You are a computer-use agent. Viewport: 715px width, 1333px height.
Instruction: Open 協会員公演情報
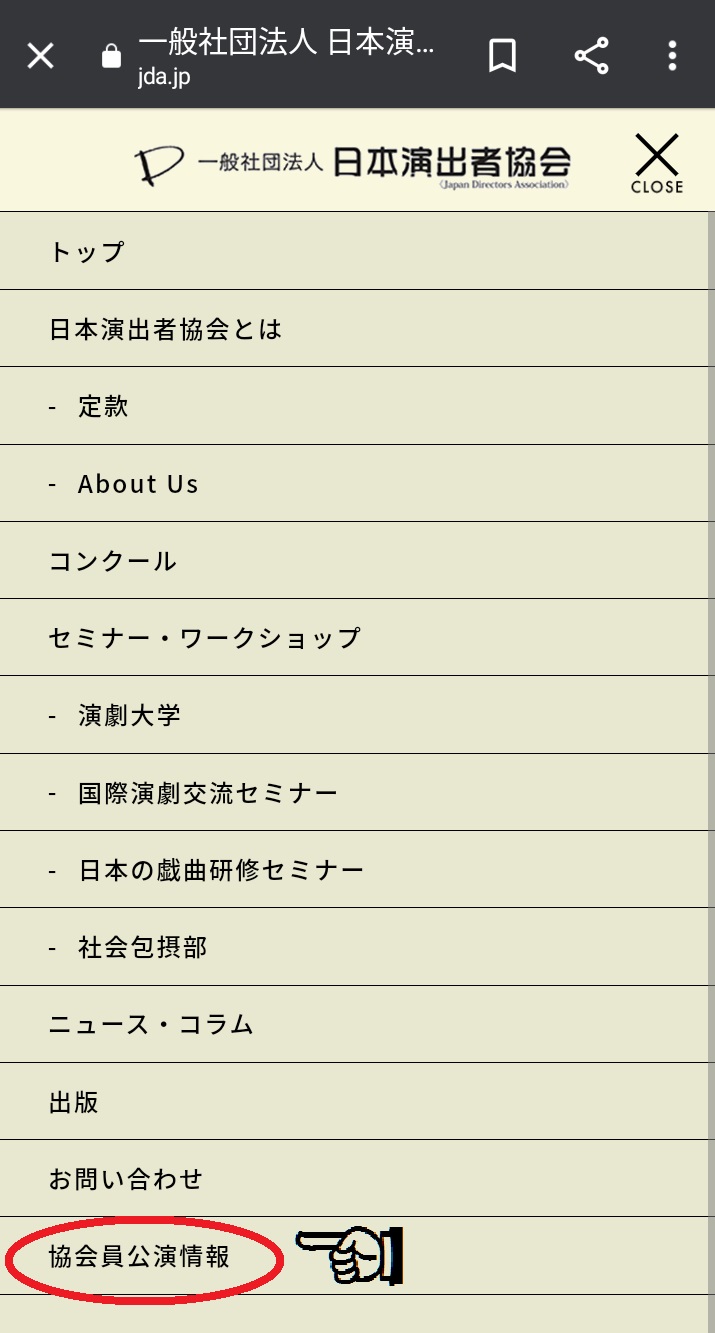[357, 1256]
